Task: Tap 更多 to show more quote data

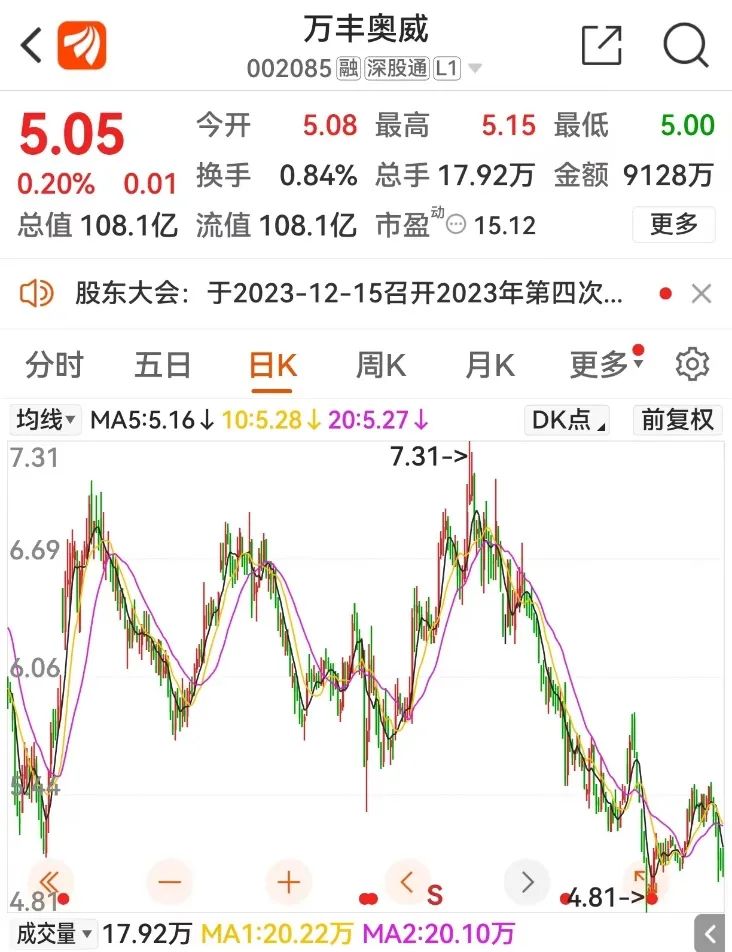Action: click(673, 225)
